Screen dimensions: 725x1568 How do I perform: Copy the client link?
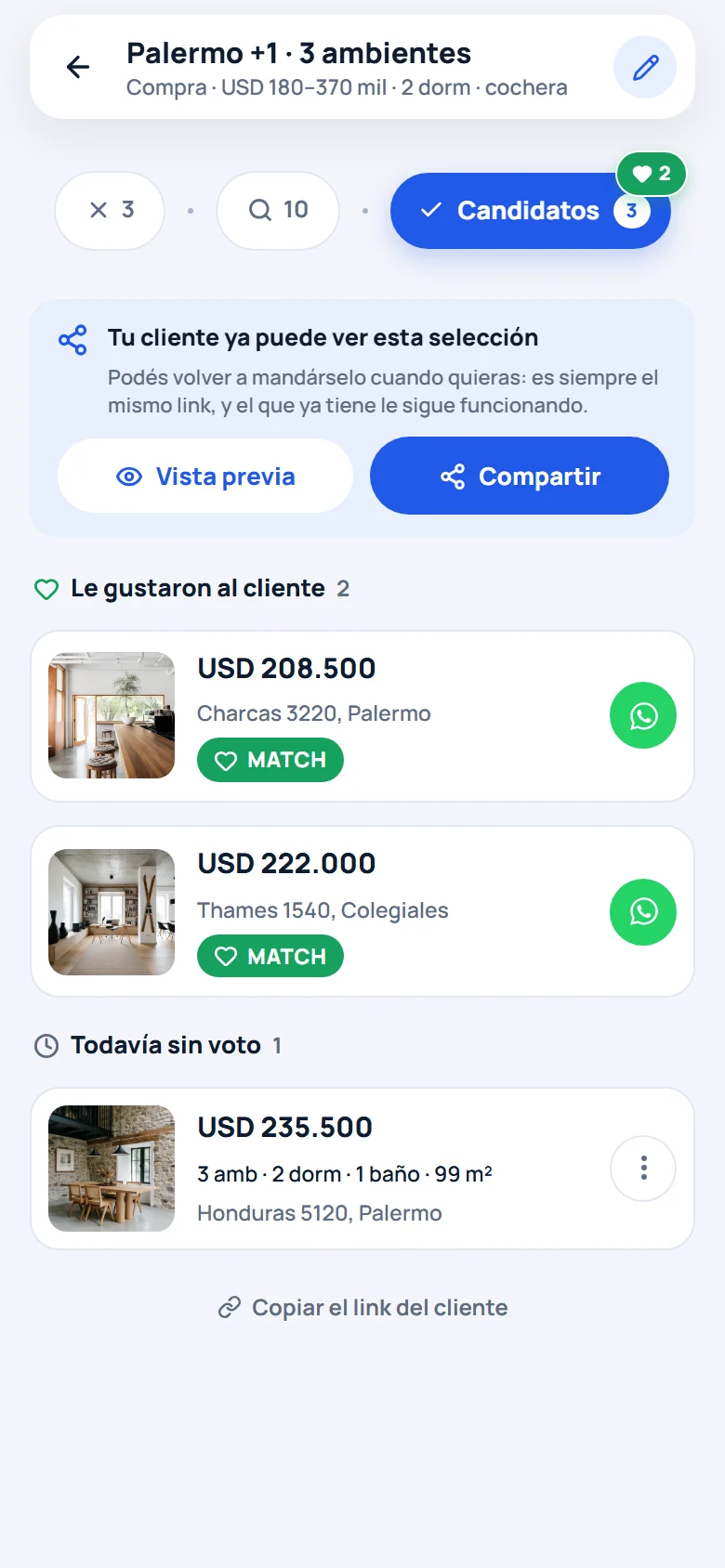363,1308
